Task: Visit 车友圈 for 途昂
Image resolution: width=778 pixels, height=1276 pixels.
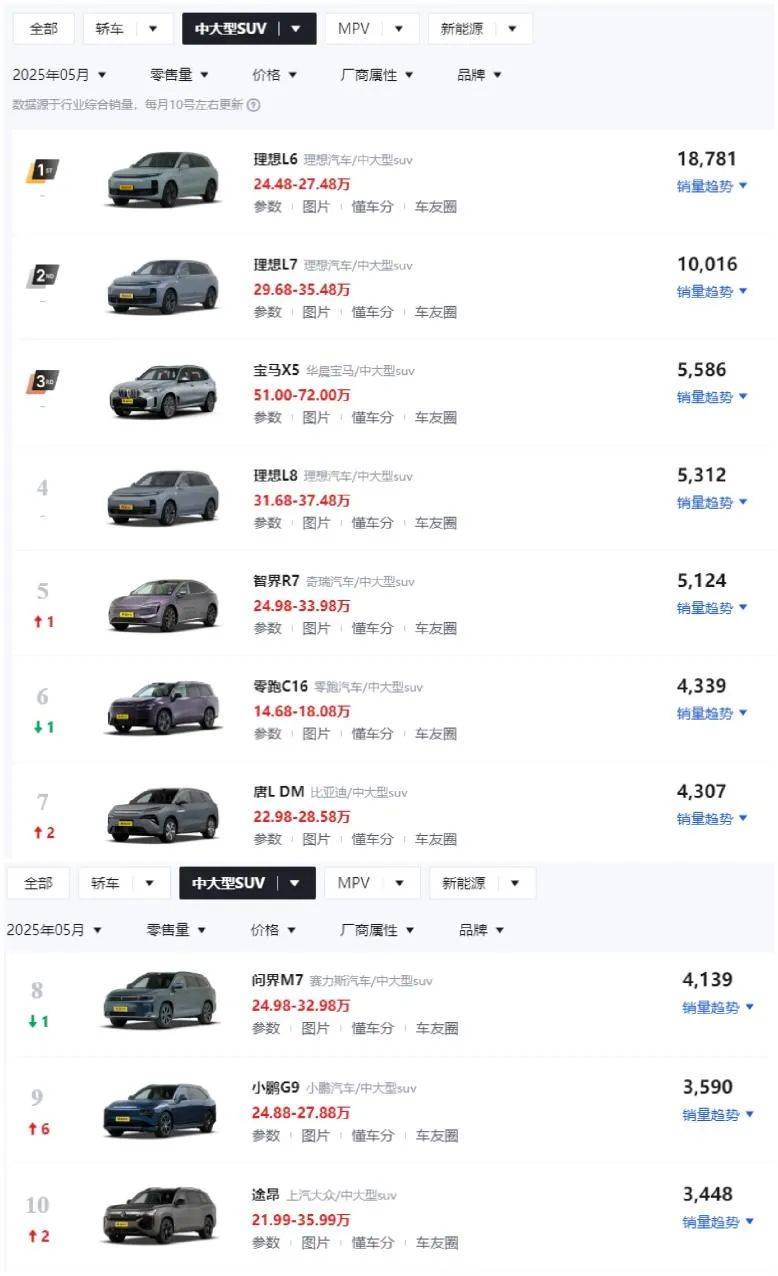Action: pyautogui.click(x=436, y=1243)
